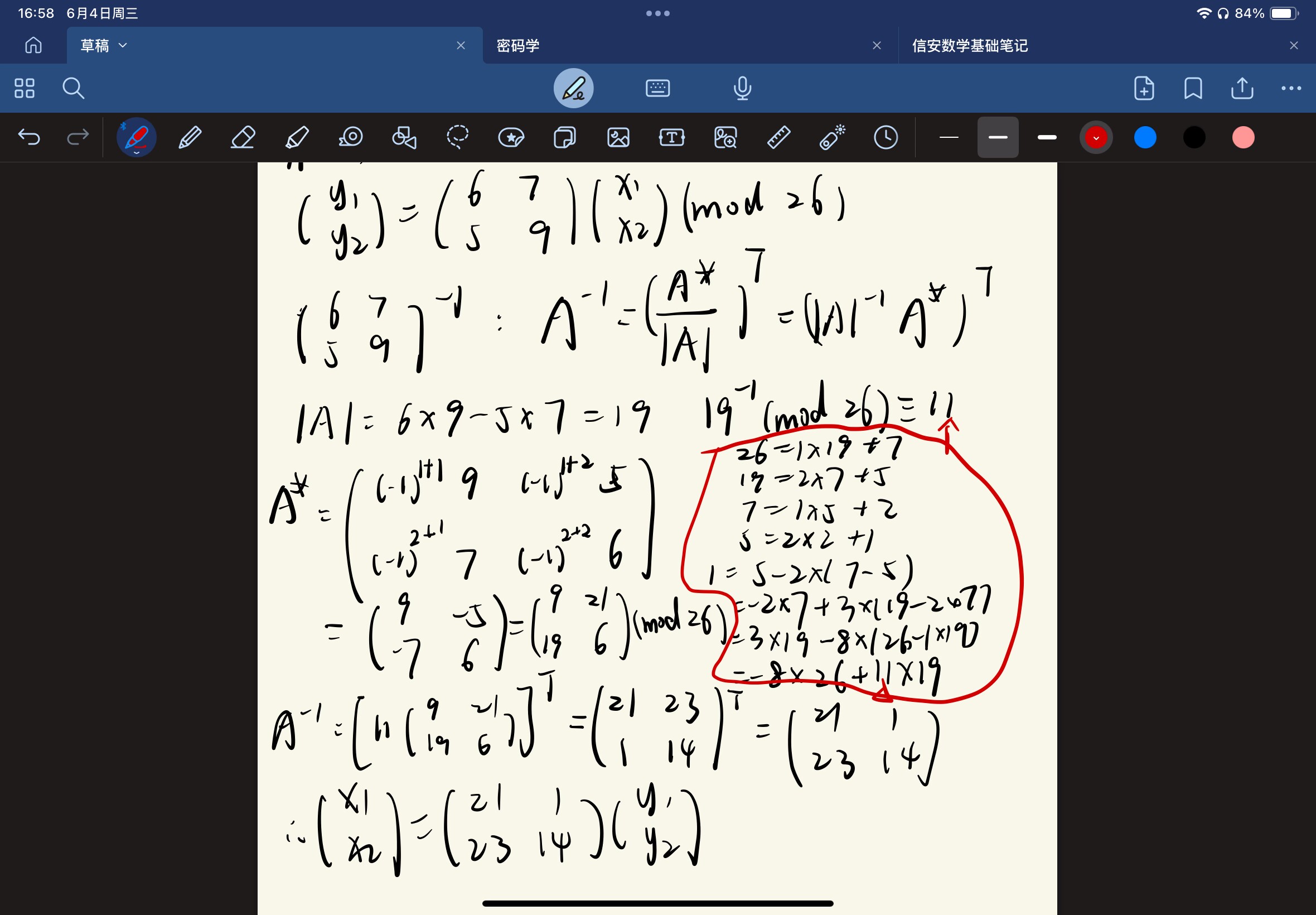Pick the ruler tool
This screenshot has width=1316, height=915.
click(778, 138)
